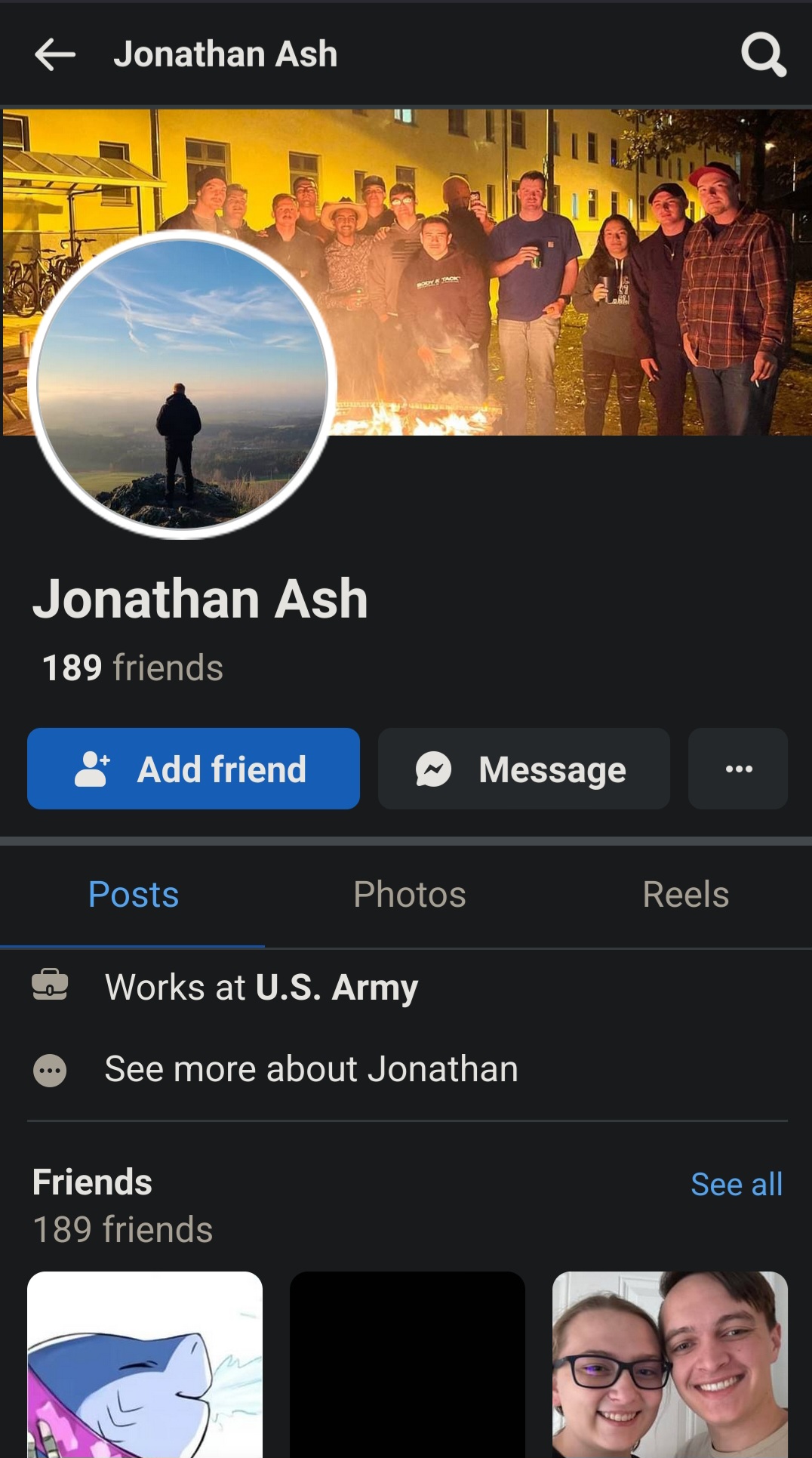The height and width of the screenshot is (1458, 812).
Task: Open Jonathan Ash's profile picture
Action: (x=183, y=384)
